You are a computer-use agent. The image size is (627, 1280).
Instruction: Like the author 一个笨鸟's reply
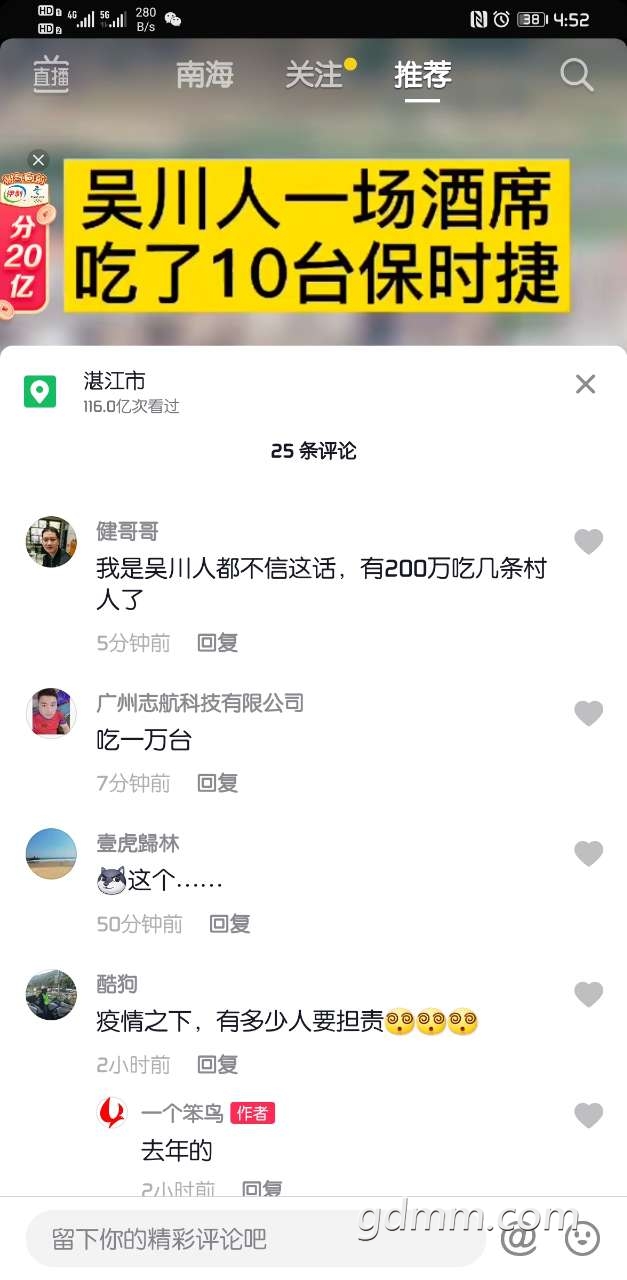[x=588, y=1116]
